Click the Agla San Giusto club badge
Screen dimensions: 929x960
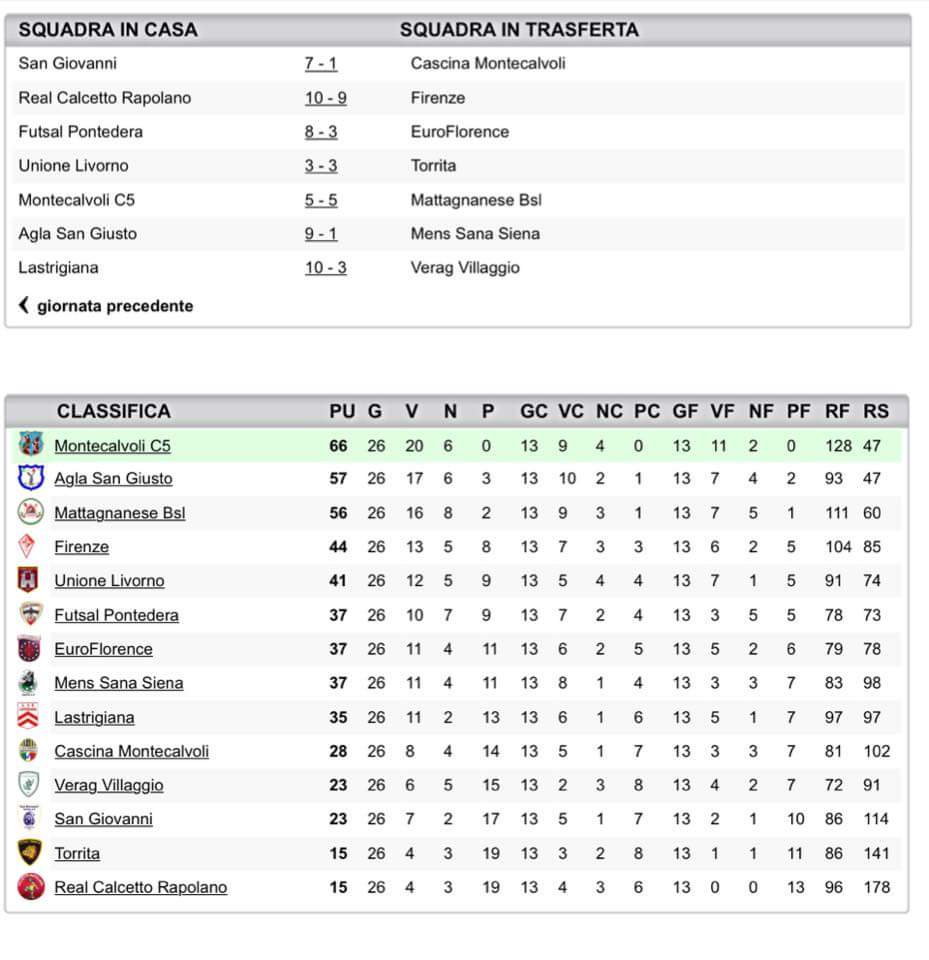(31, 478)
